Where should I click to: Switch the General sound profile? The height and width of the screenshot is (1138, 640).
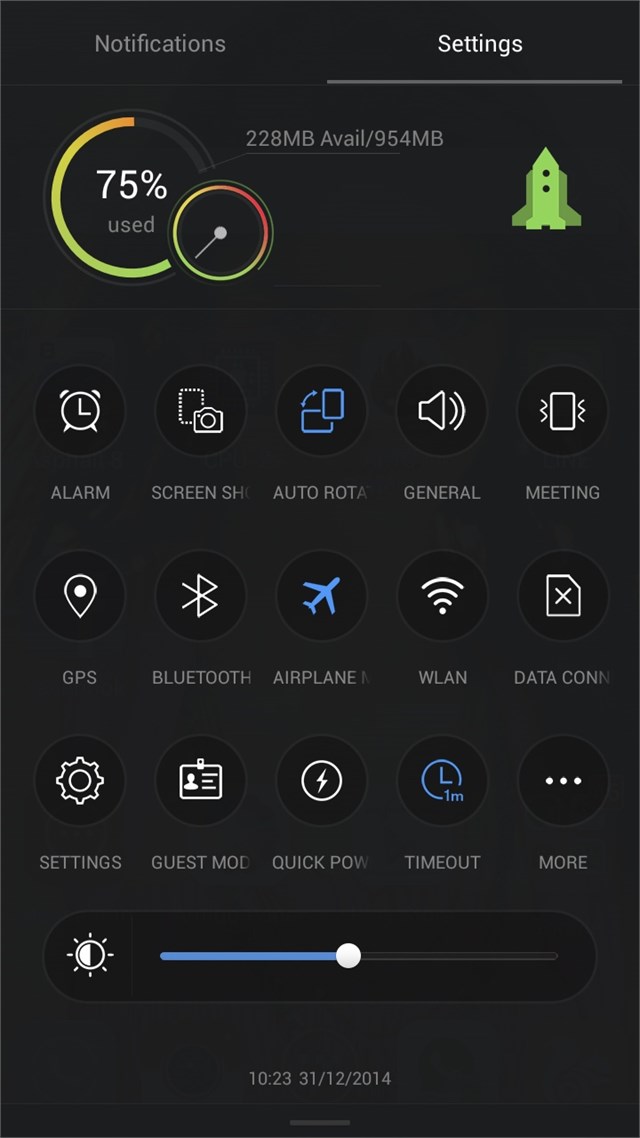[442, 411]
